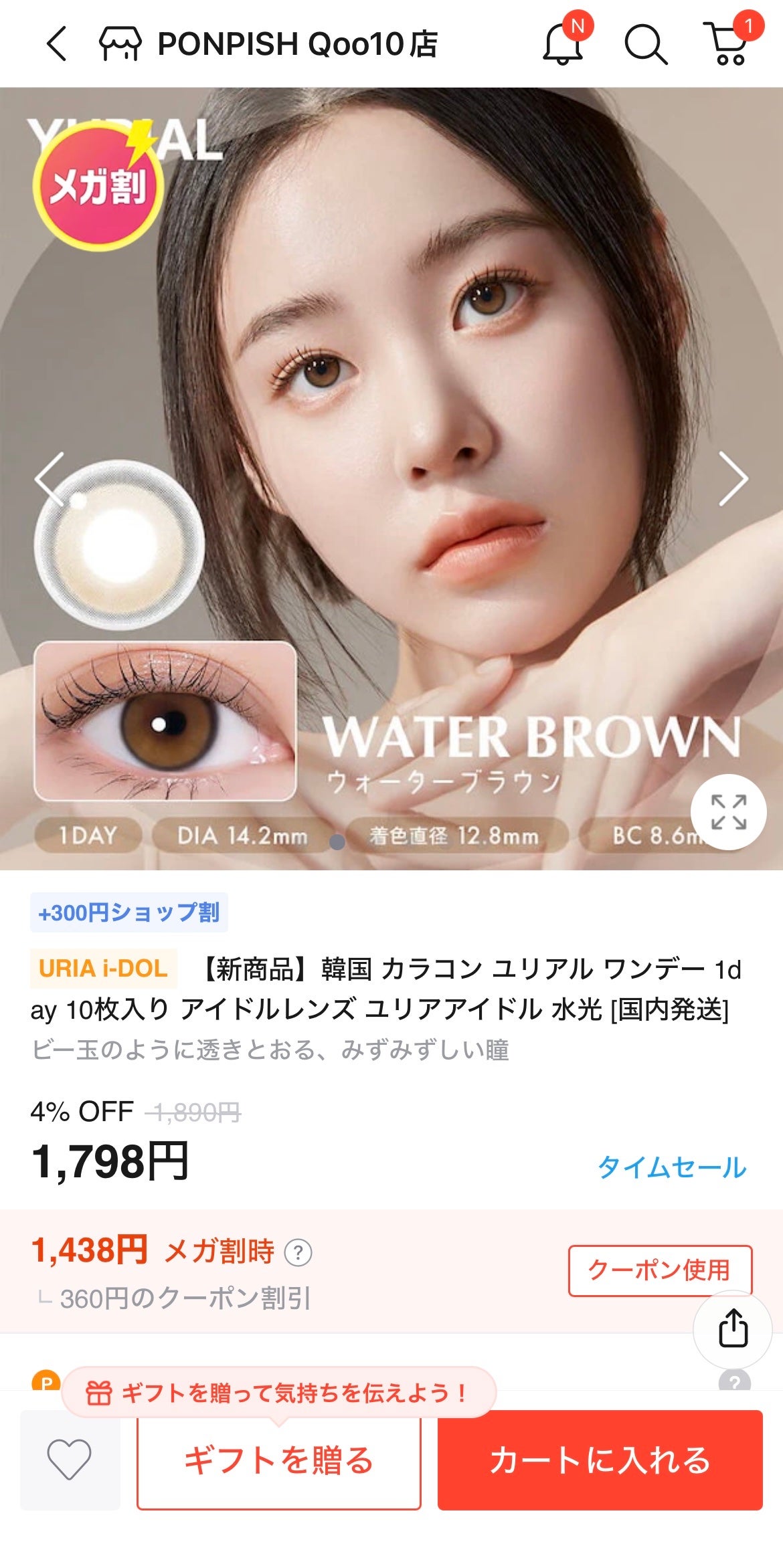Open the PONPISH Qoo10店 shop page
Image resolution: width=783 pixels, height=1568 pixels.
pyautogui.click(x=269, y=44)
